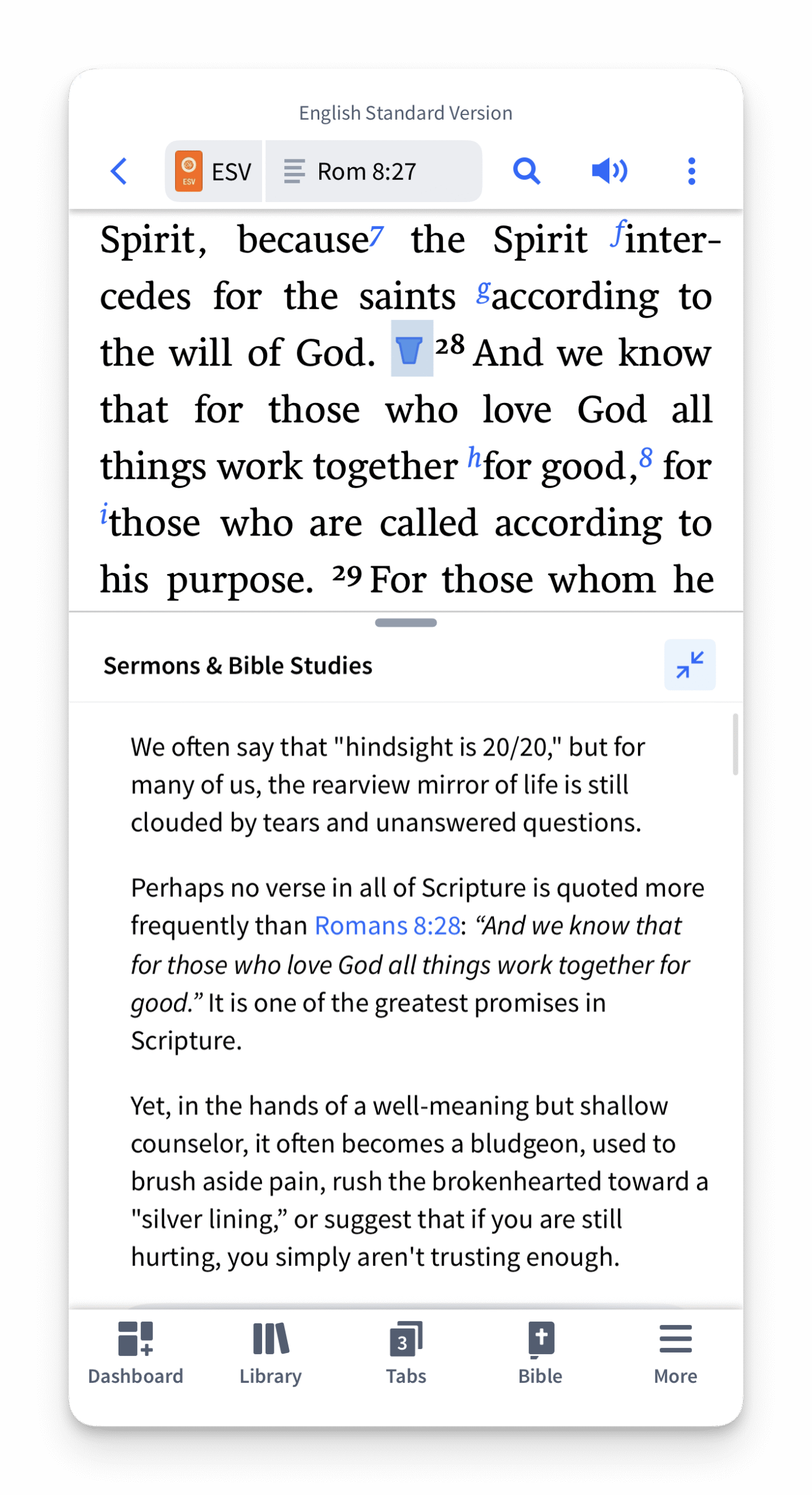Start audio read-aloud
812x1495 pixels.
click(609, 171)
